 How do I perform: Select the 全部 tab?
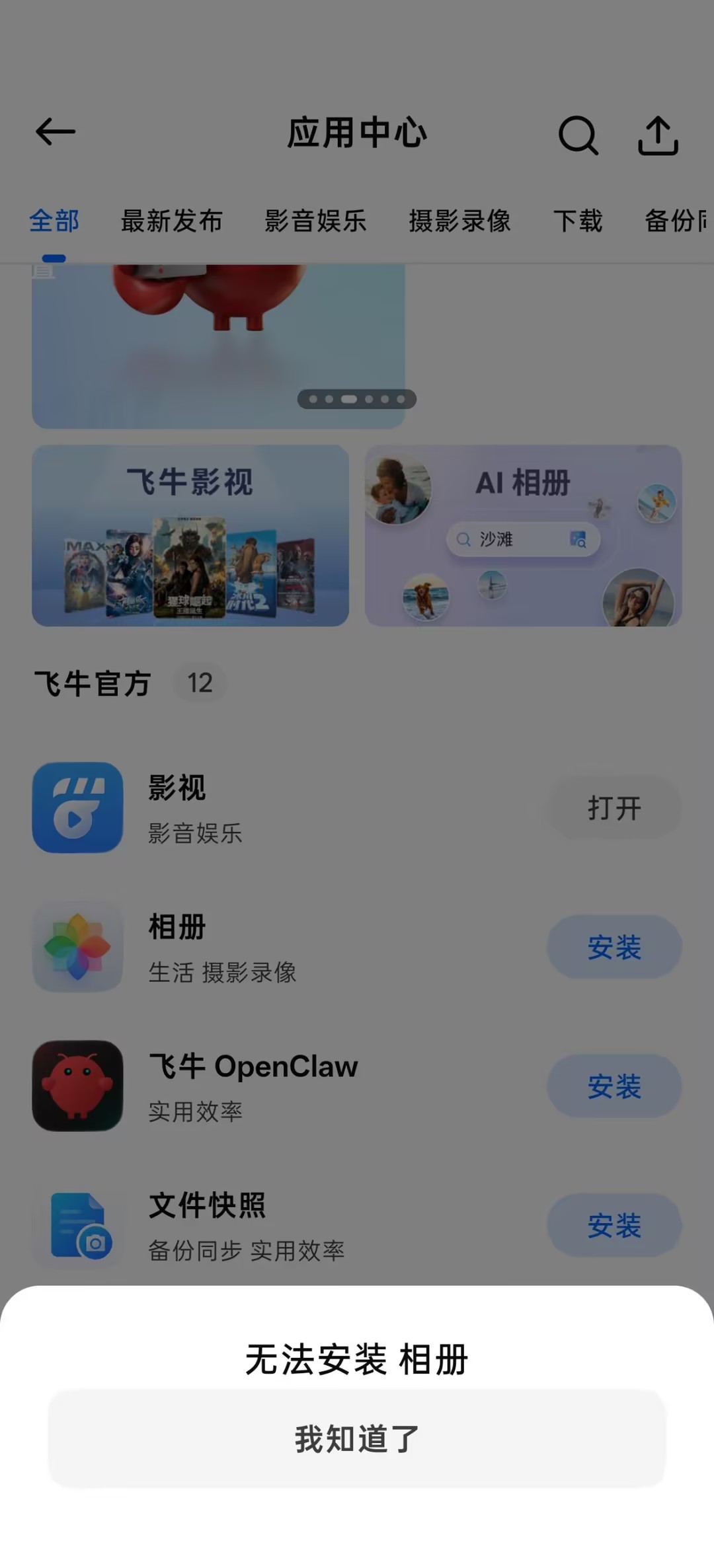[54, 221]
